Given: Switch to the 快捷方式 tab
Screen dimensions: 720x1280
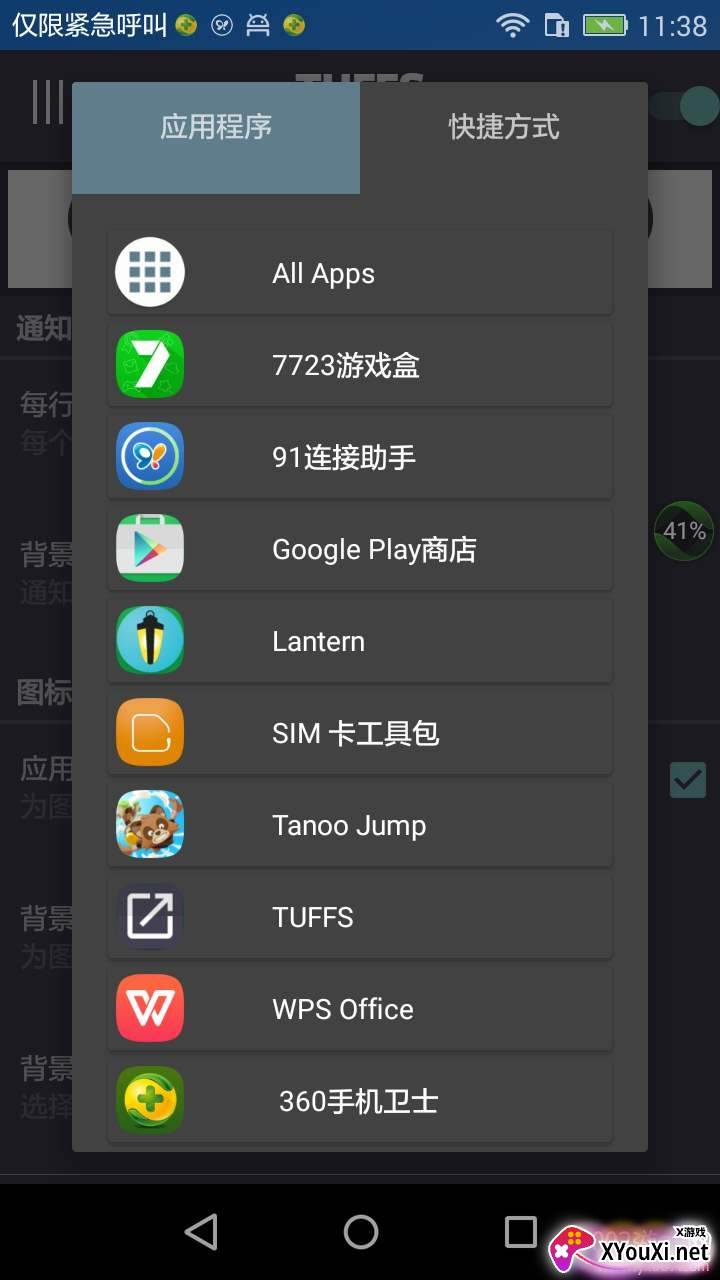Looking at the screenshot, I should point(504,128).
